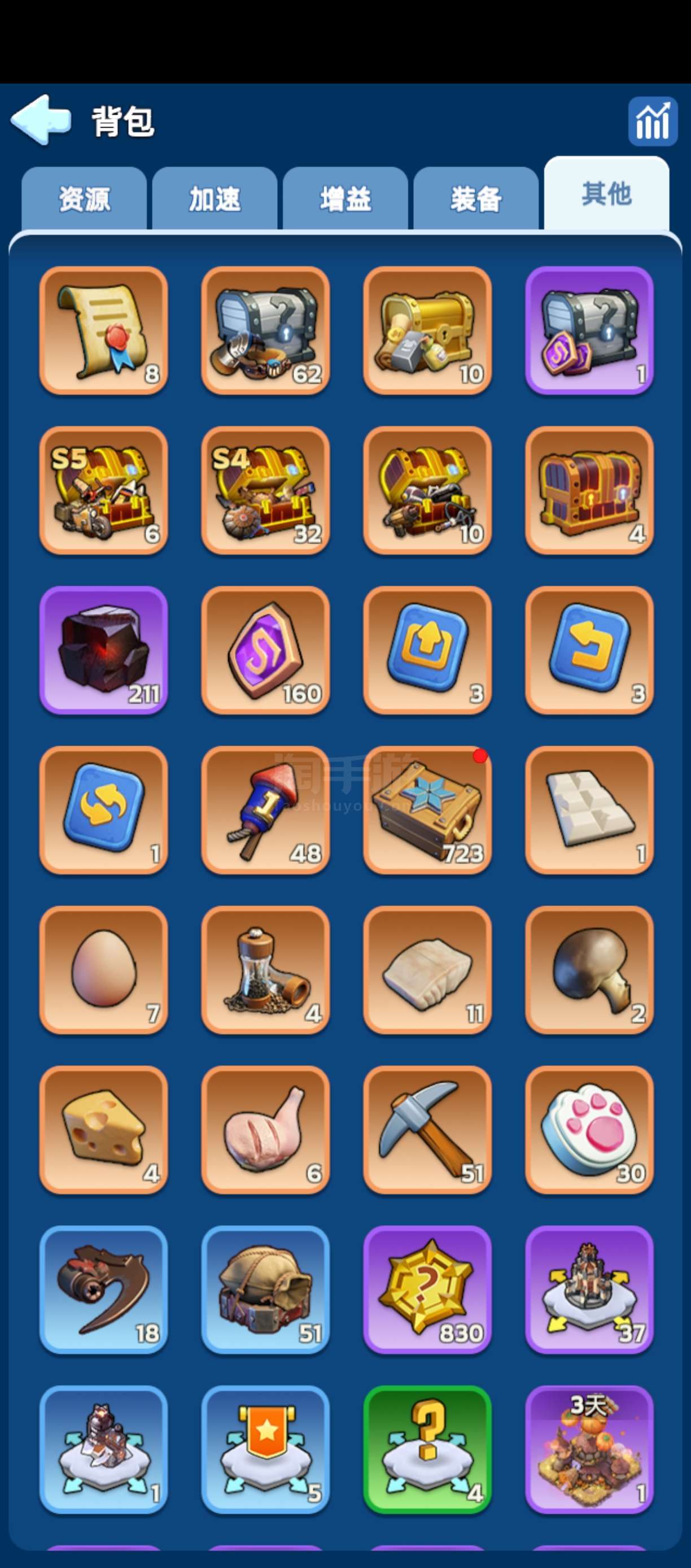Open the snowflake crate with 723
This screenshot has height=1568, width=691.
click(427, 810)
